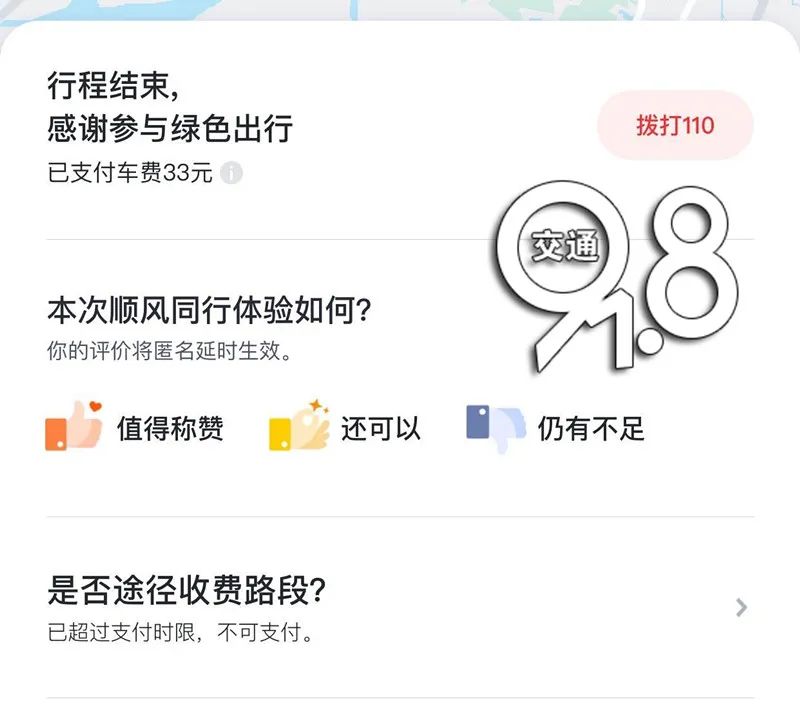Rate the ride as 值得称赞
Viewport: 800px width, 727px height.
click(135, 428)
